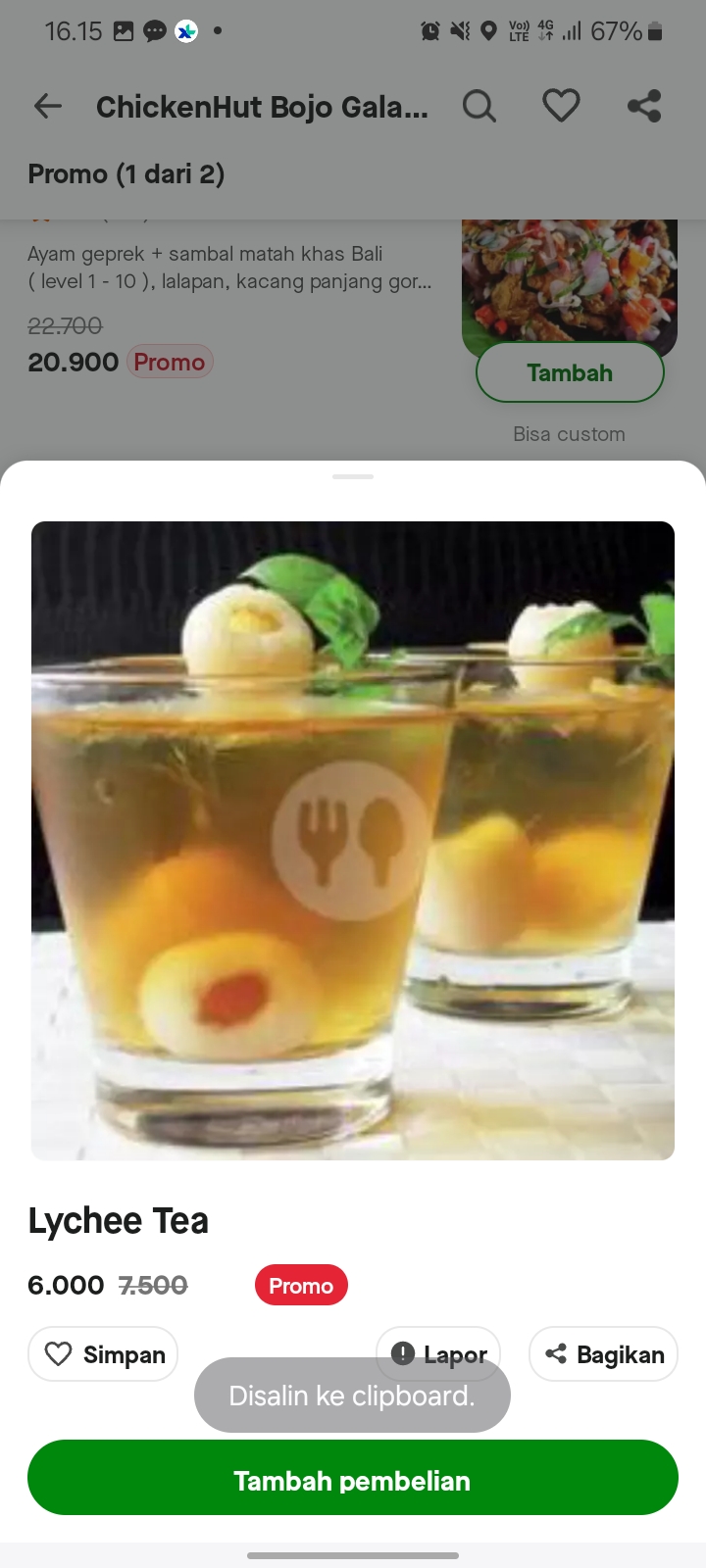Select the Promo section header
This screenshot has height=1568, width=706.
126,174
